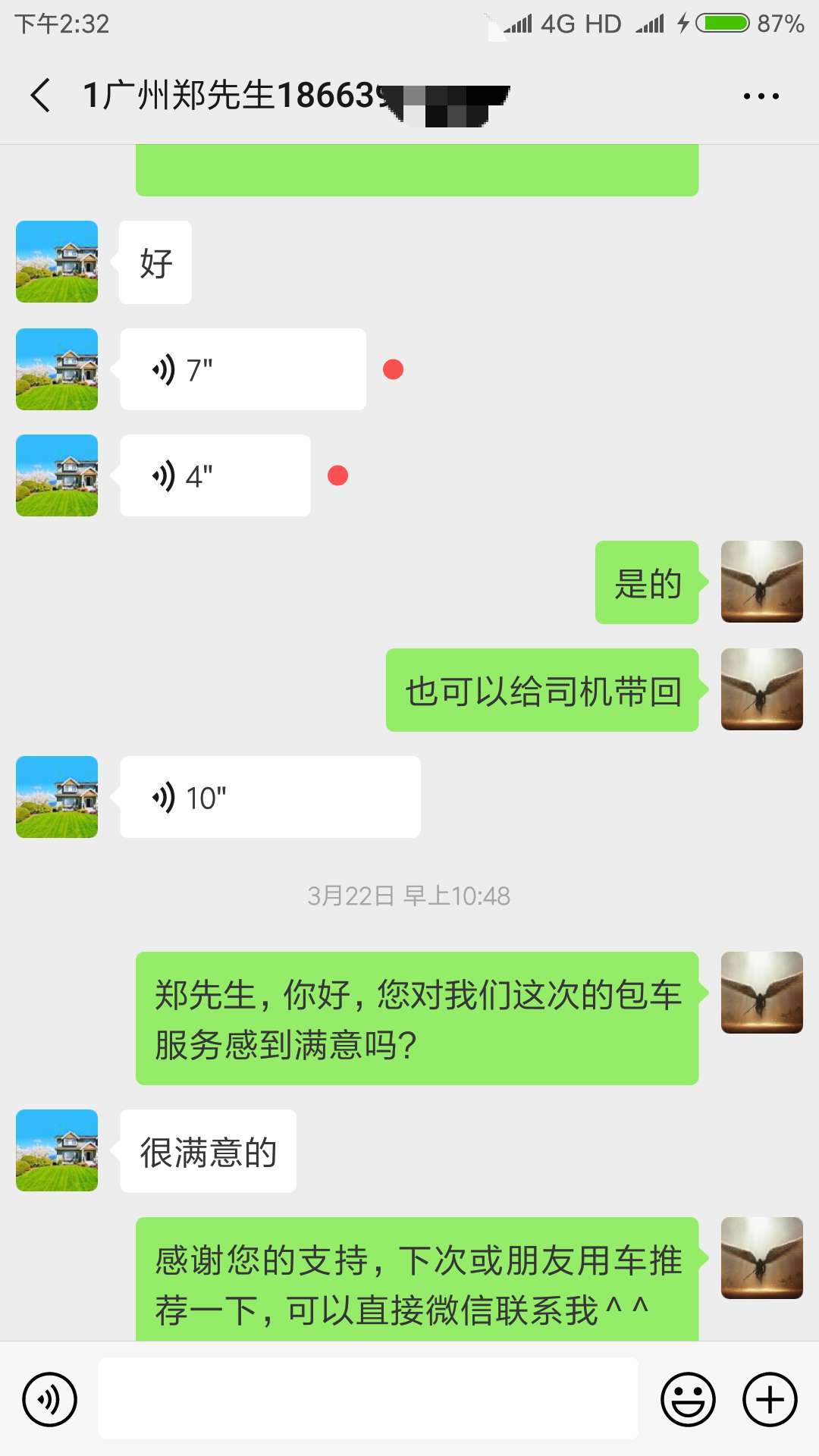819x1456 pixels.
Task: Switch to voice input mode
Action: [x=49, y=1399]
